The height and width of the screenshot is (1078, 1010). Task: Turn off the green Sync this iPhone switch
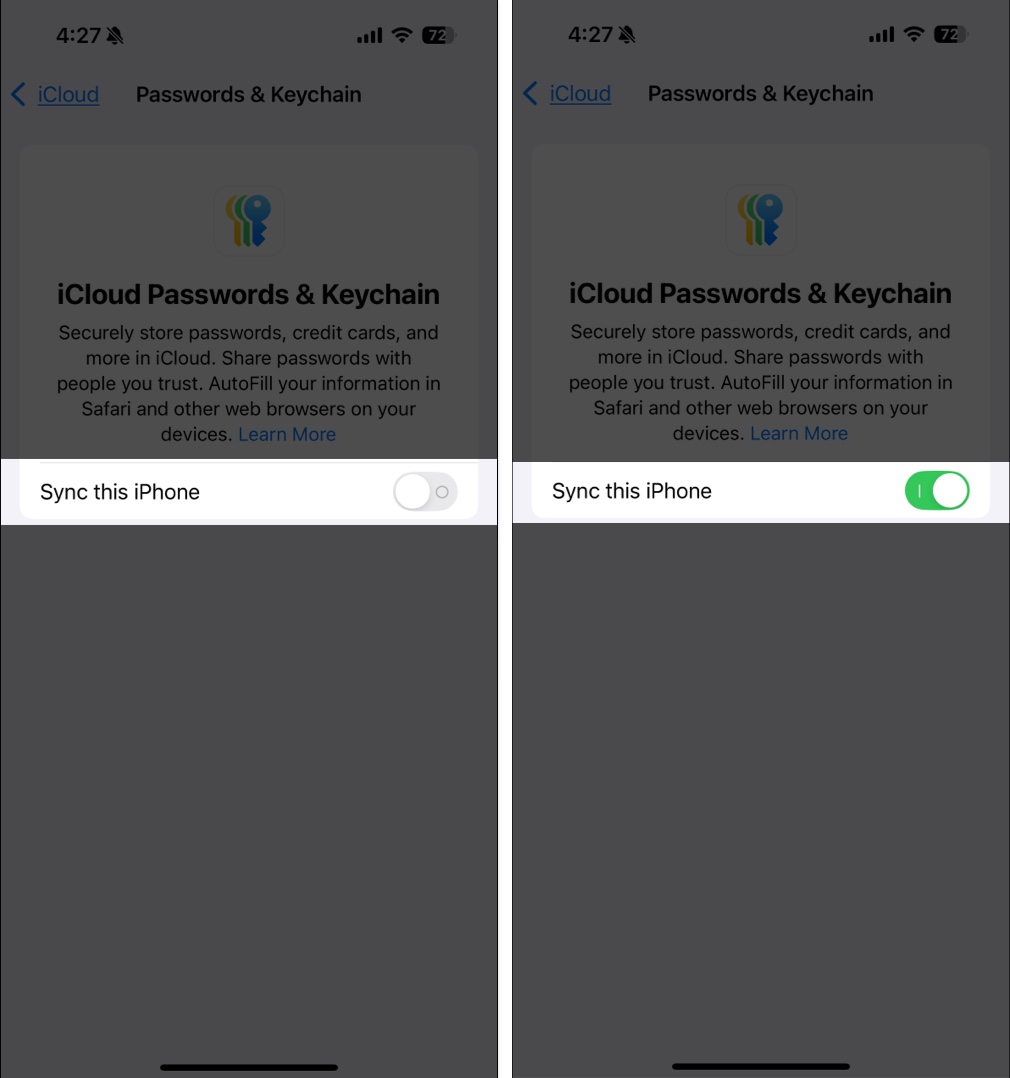937,491
